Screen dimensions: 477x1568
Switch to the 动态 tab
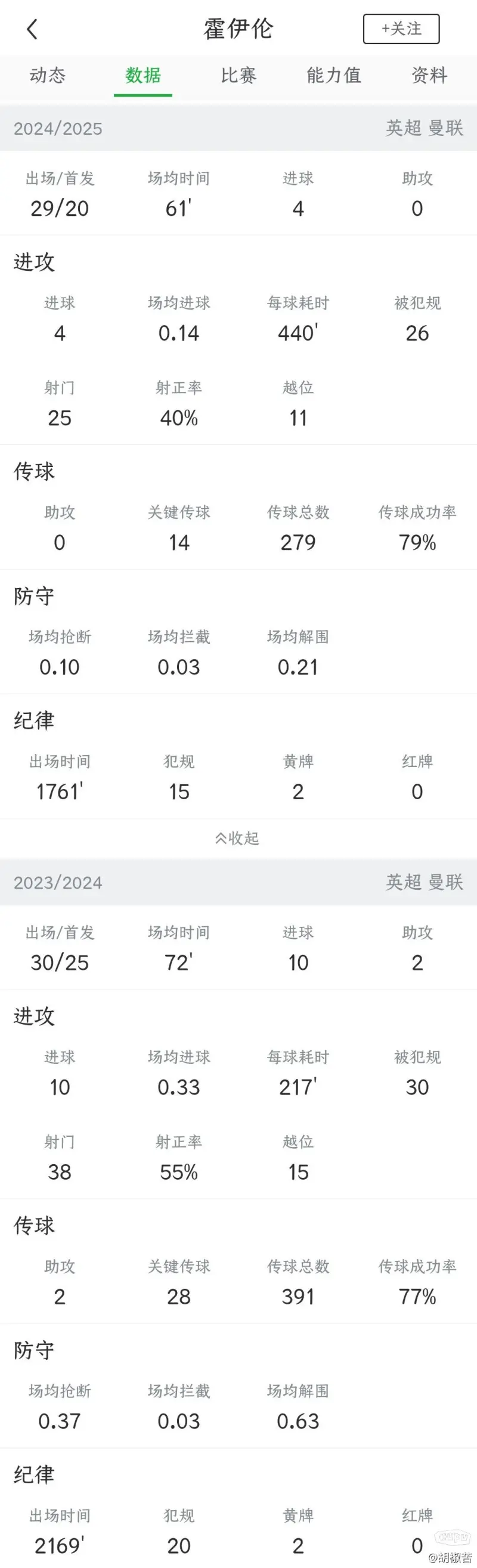click(48, 76)
